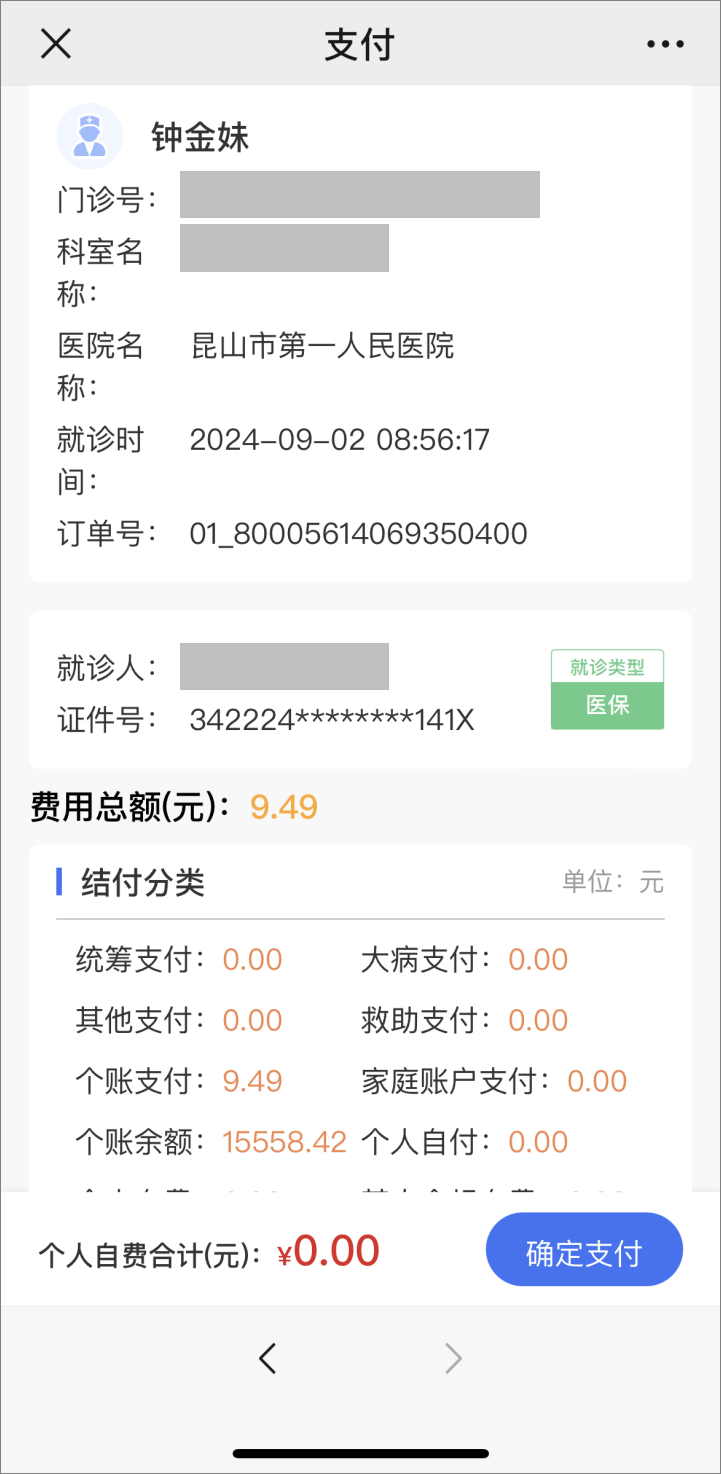
Task: Confirm payment with 确定支付 button
Action: [584, 1250]
